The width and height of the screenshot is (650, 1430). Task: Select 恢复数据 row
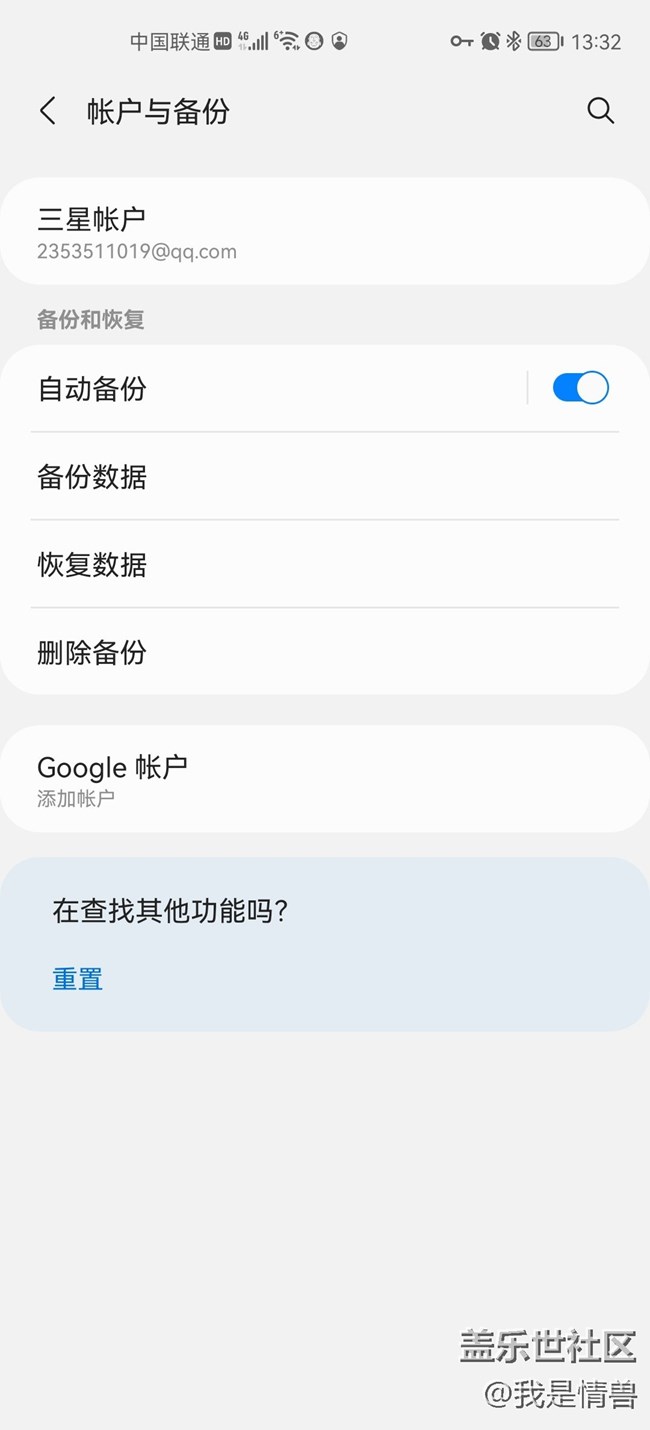tap(325, 565)
